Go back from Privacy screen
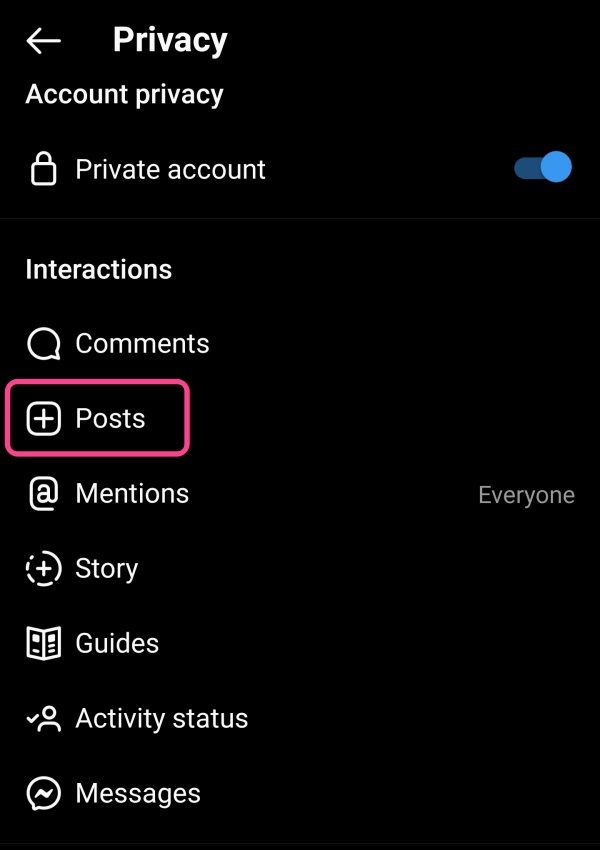 pyautogui.click(x=44, y=41)
